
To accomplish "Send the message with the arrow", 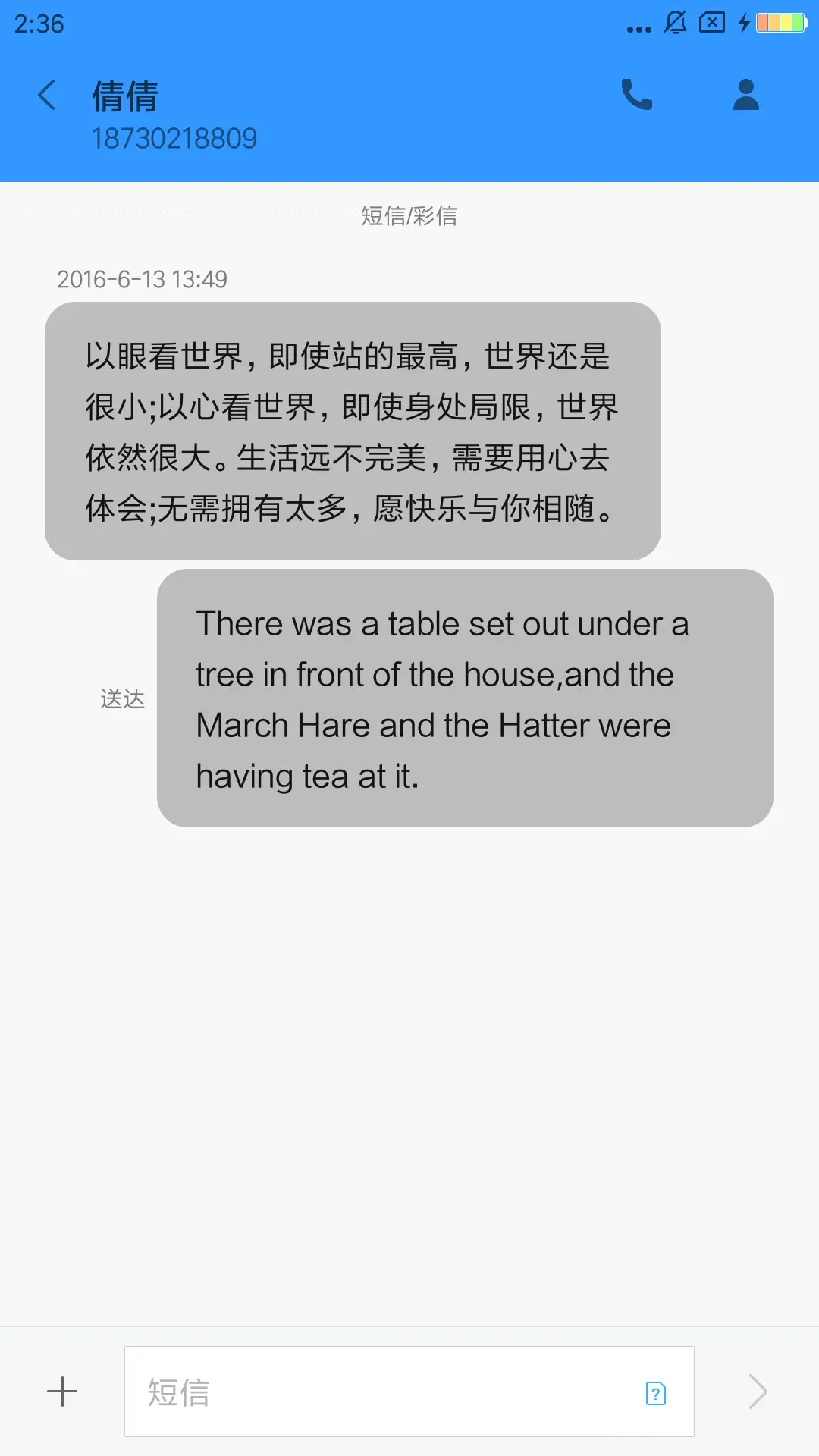I will click(x=758, y=1392).
